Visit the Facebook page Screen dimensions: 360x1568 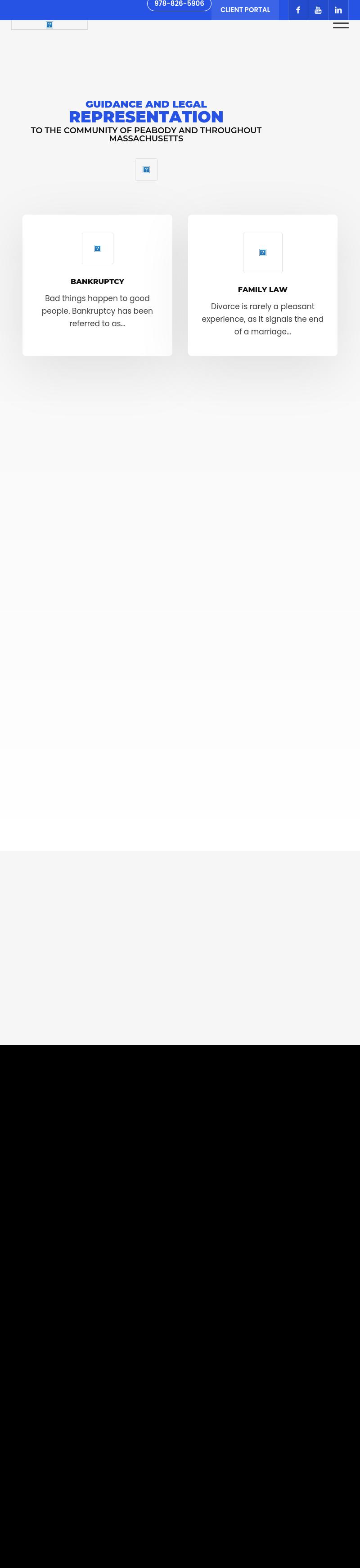(298, 10)
